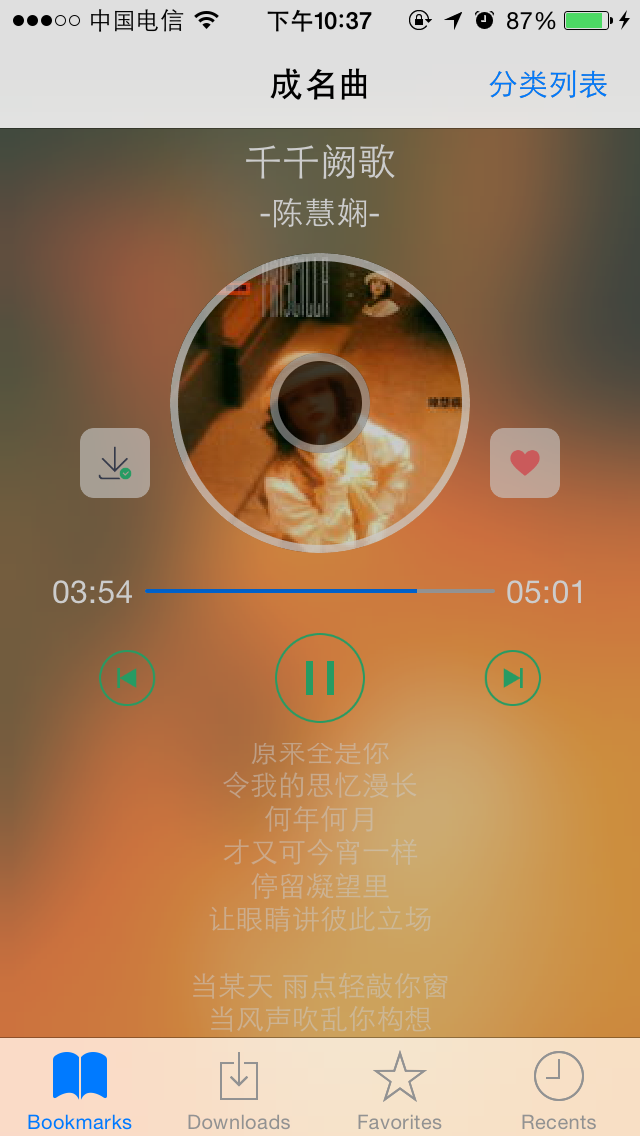Pause the current song

pos(320,678)
